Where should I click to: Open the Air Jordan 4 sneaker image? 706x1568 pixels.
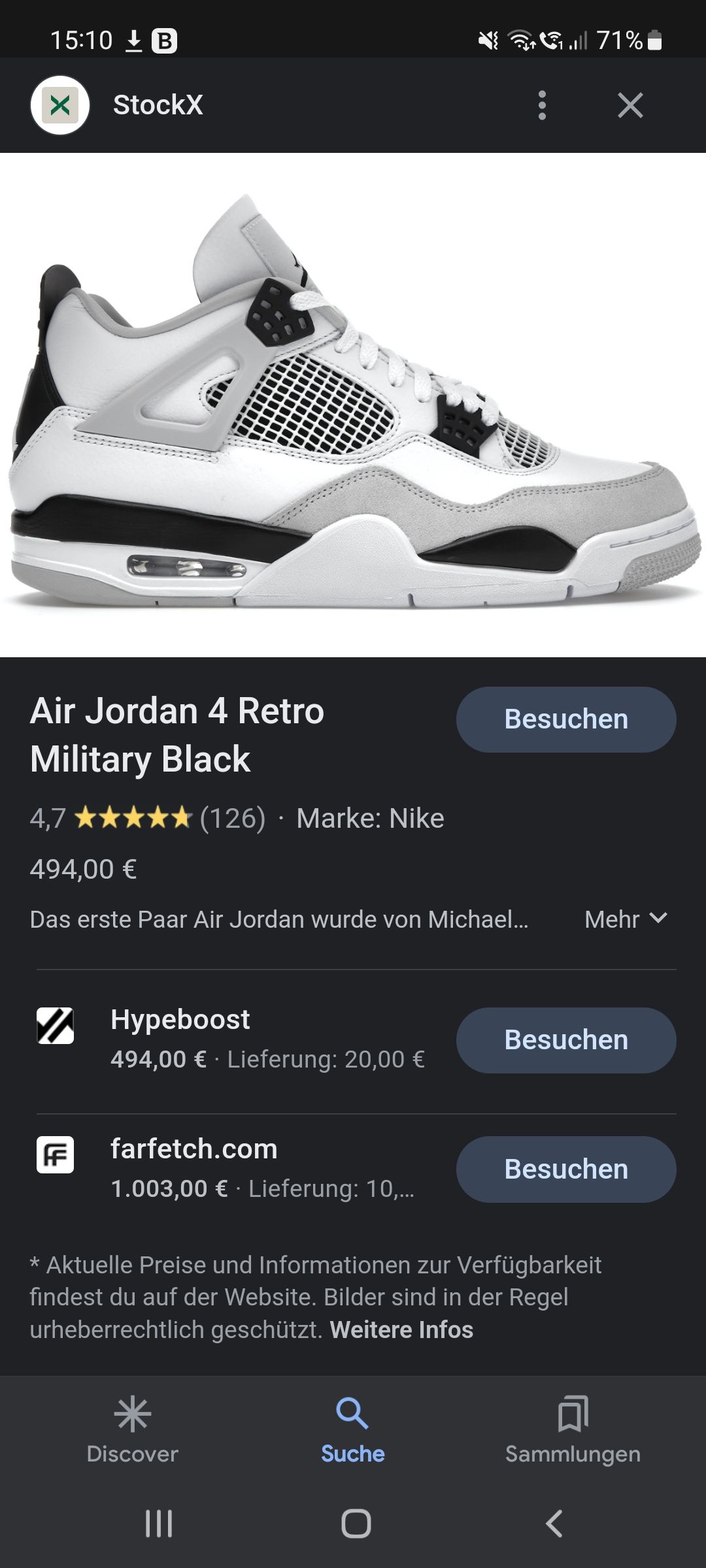(x=353, y=405)
